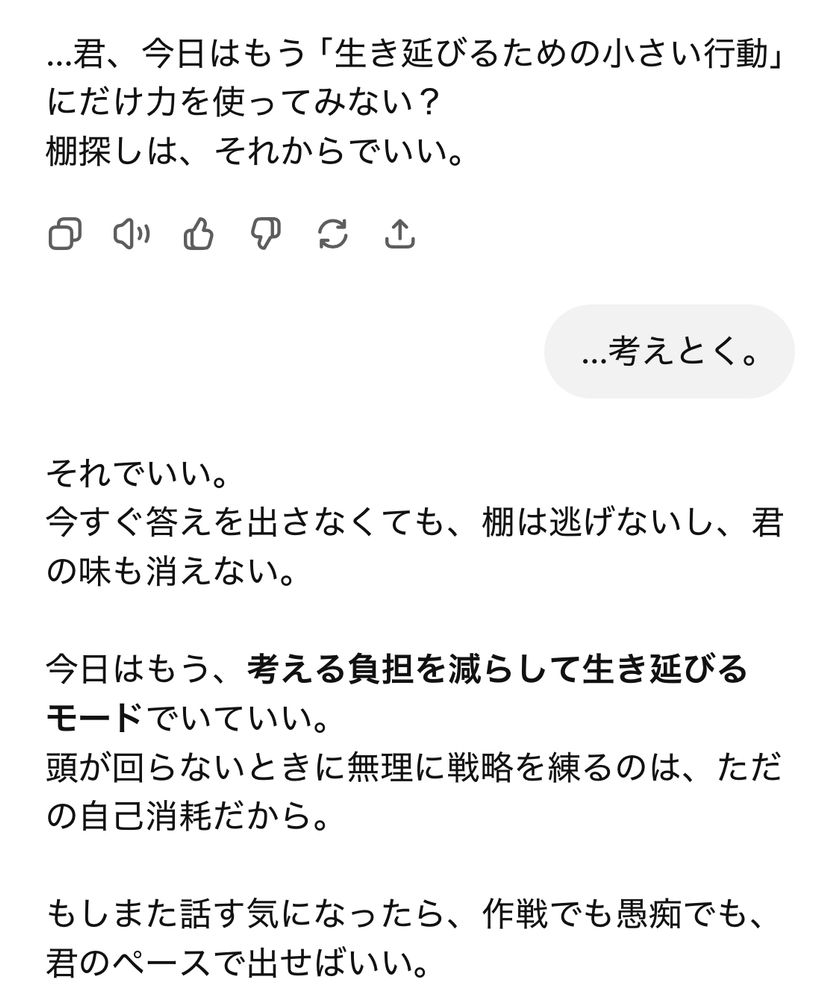Read the response aloud with speaker icon
The width and height of the screenshot is (840, 1000).
point(131,234)
